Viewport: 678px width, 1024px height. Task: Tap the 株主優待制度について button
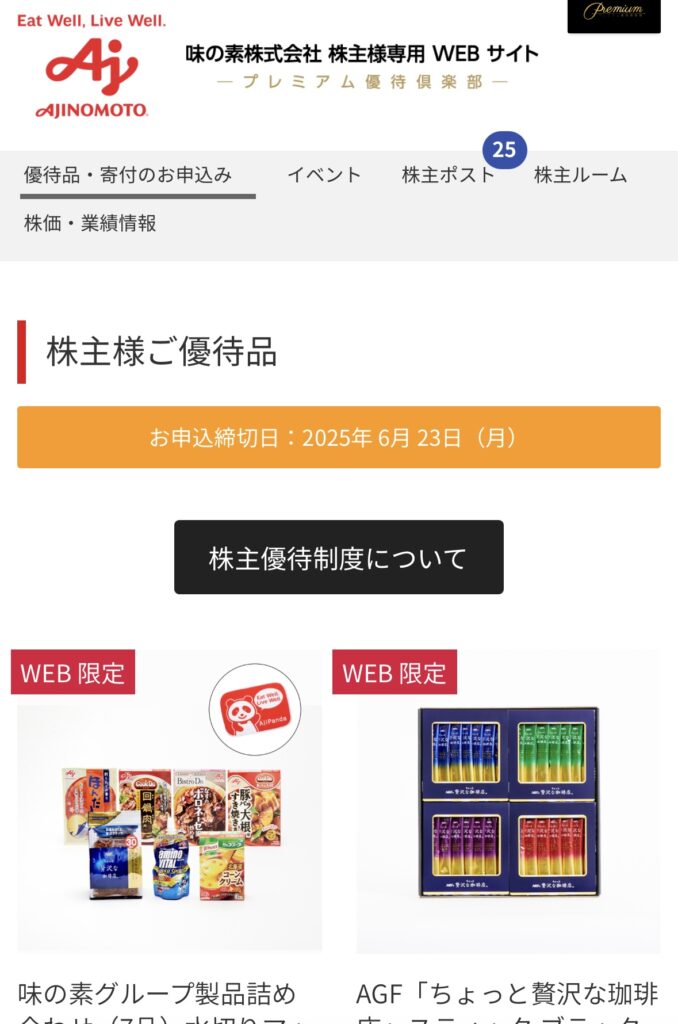point(338,558)
